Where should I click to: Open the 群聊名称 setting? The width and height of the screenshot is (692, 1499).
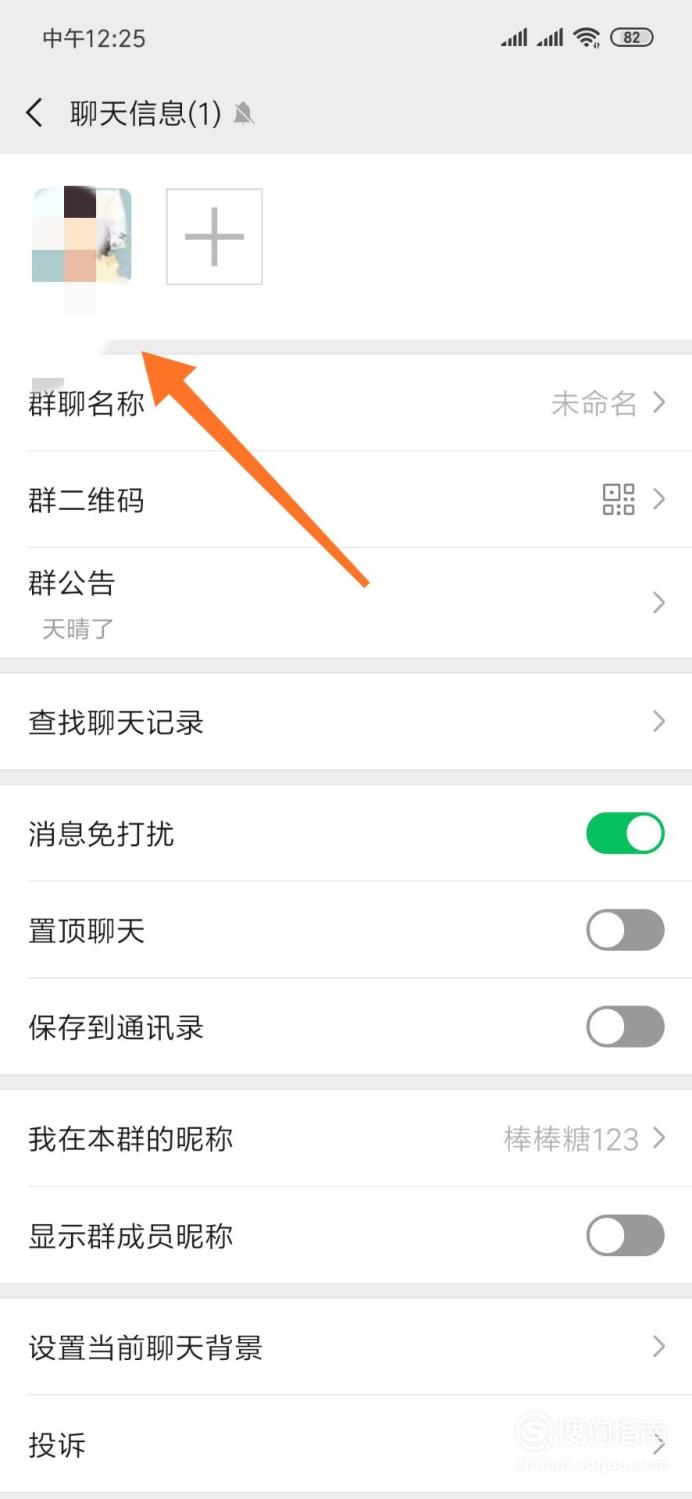coord(346,403)
